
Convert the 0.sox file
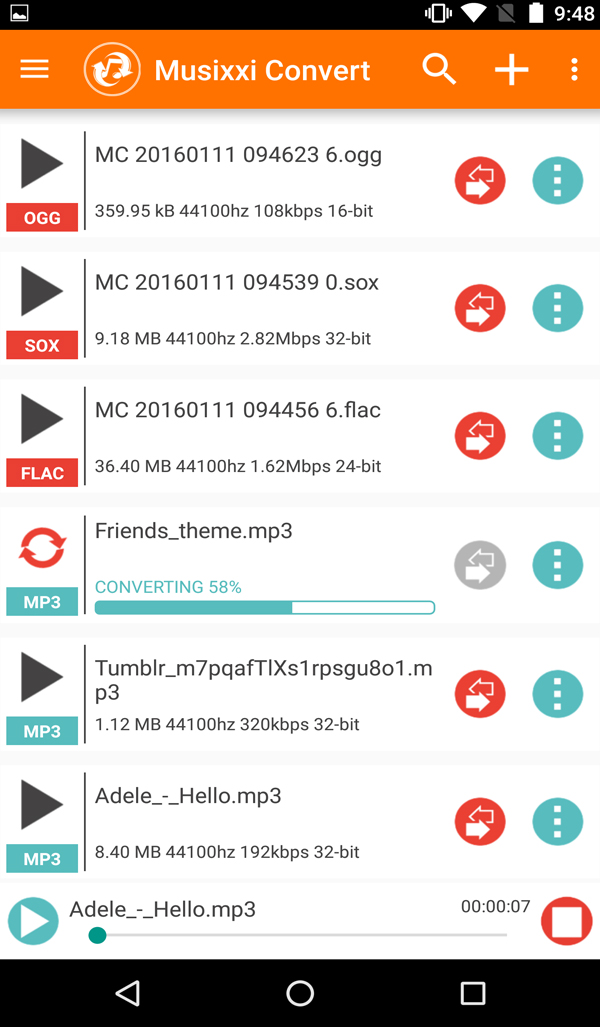(480, 308)
